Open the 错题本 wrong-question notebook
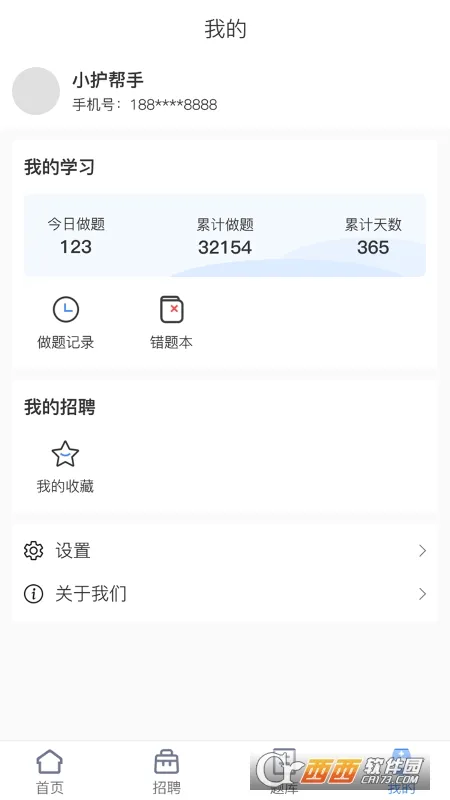 point(171,322)
